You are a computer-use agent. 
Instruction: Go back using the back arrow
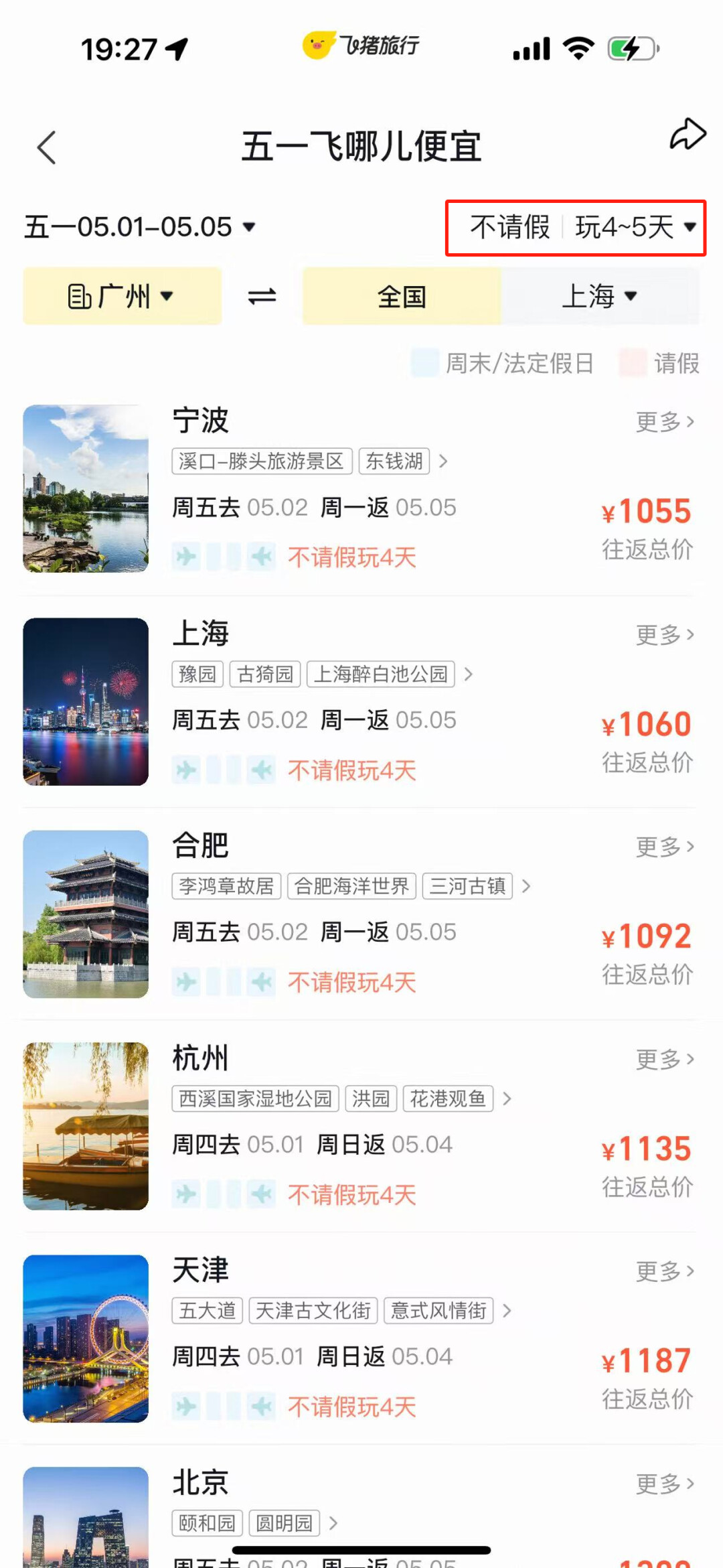click(x=47, y=147)
